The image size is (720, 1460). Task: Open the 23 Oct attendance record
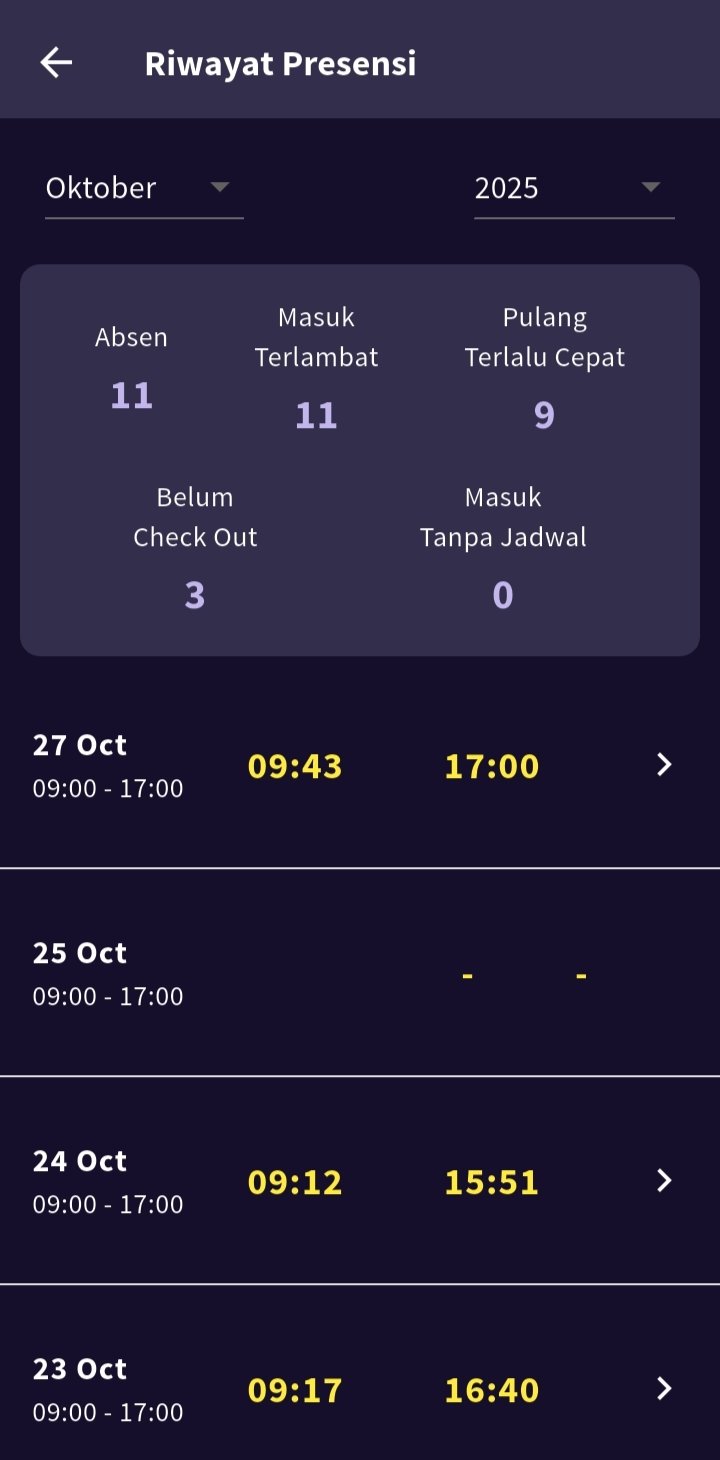[x=663, y=1389]
